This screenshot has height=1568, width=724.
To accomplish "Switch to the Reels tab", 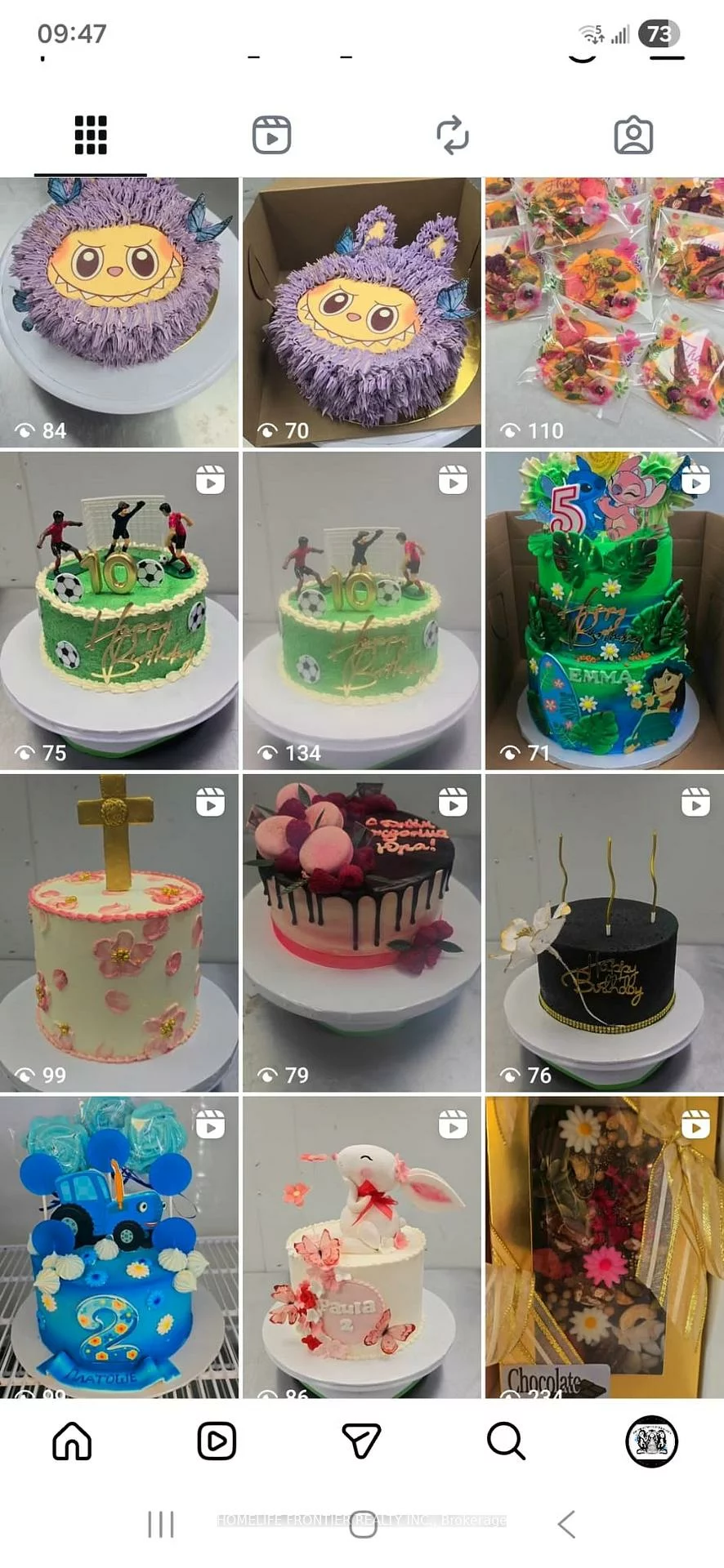I will click(271, 135).
